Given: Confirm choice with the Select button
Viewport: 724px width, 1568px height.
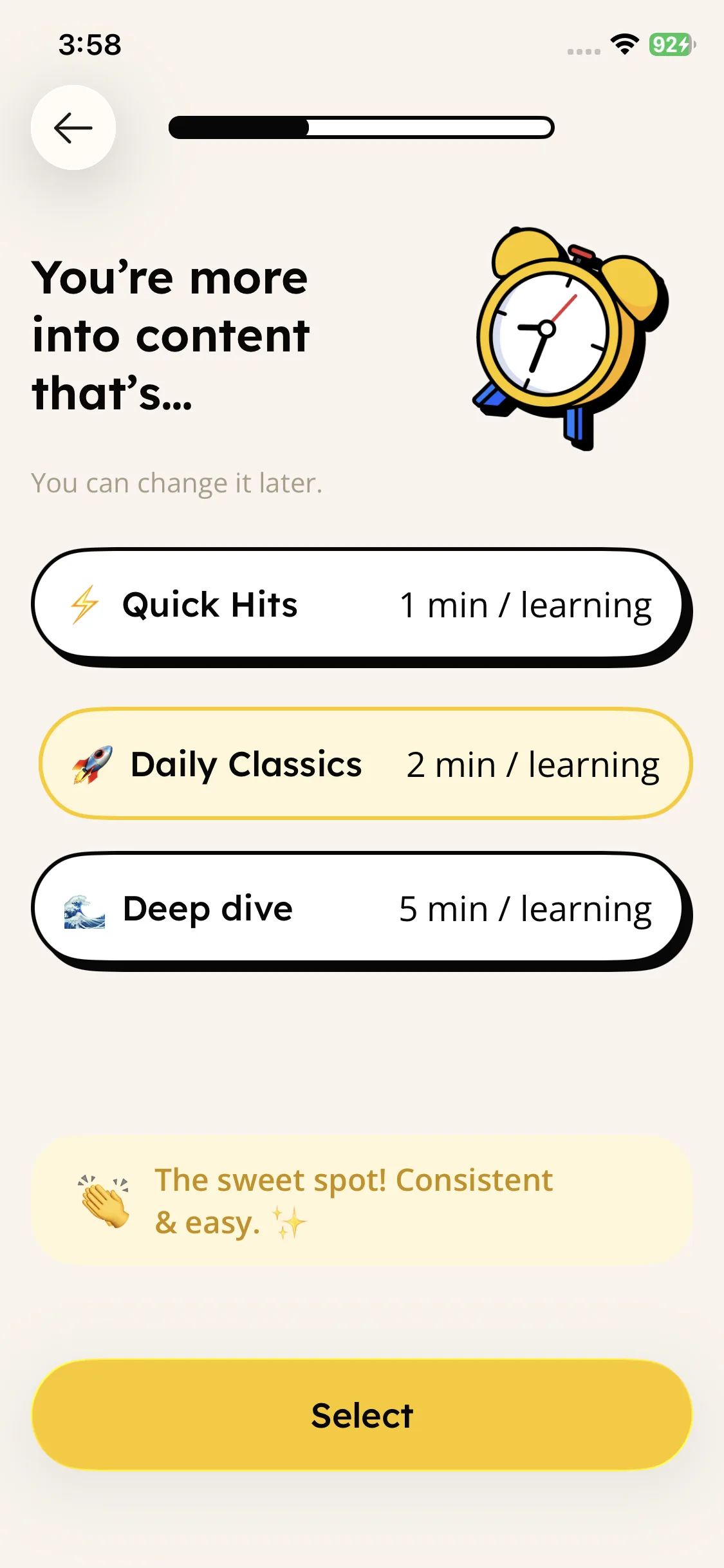Looking at the screenshot, I should coord(362,1415).
